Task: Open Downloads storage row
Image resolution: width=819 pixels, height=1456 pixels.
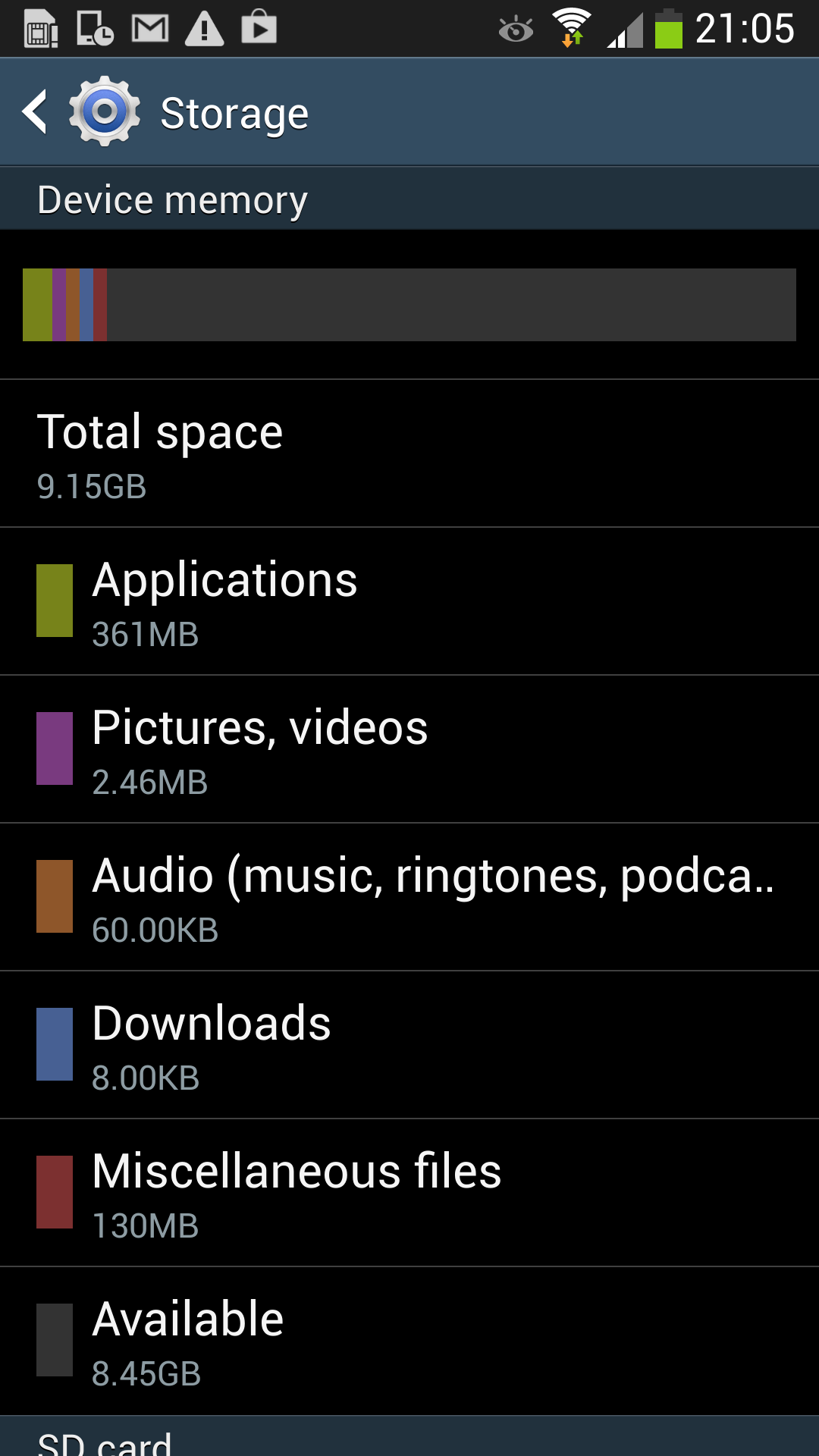Action: [x=409, y=1045]
